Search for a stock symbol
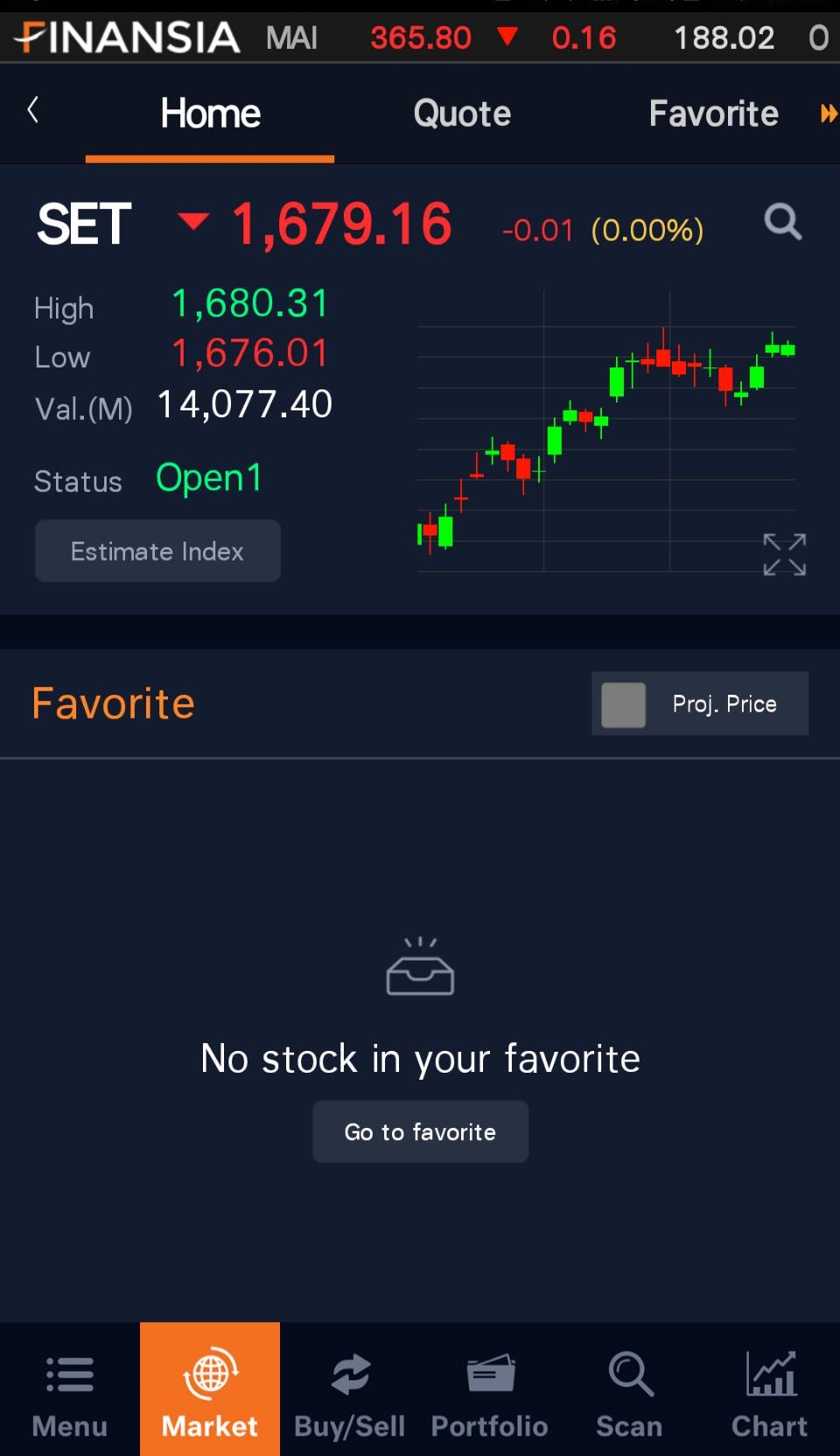The width and height of the screenshot is (840, 1456). pos(782,222)
